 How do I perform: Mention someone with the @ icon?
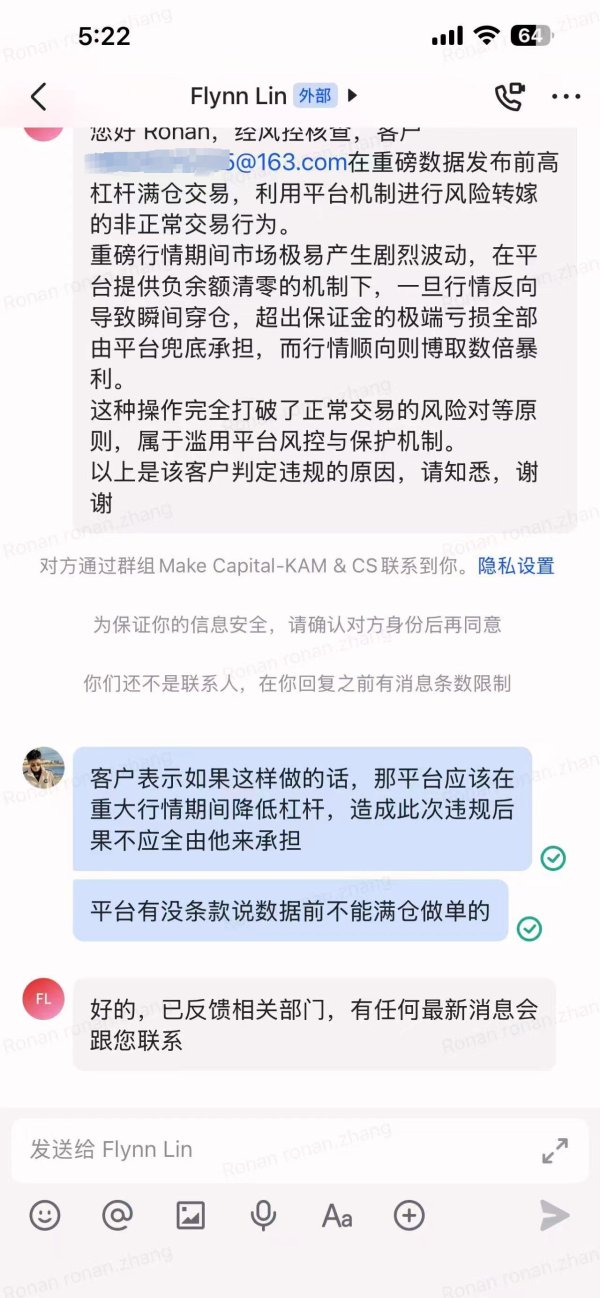coord(118,1215)
